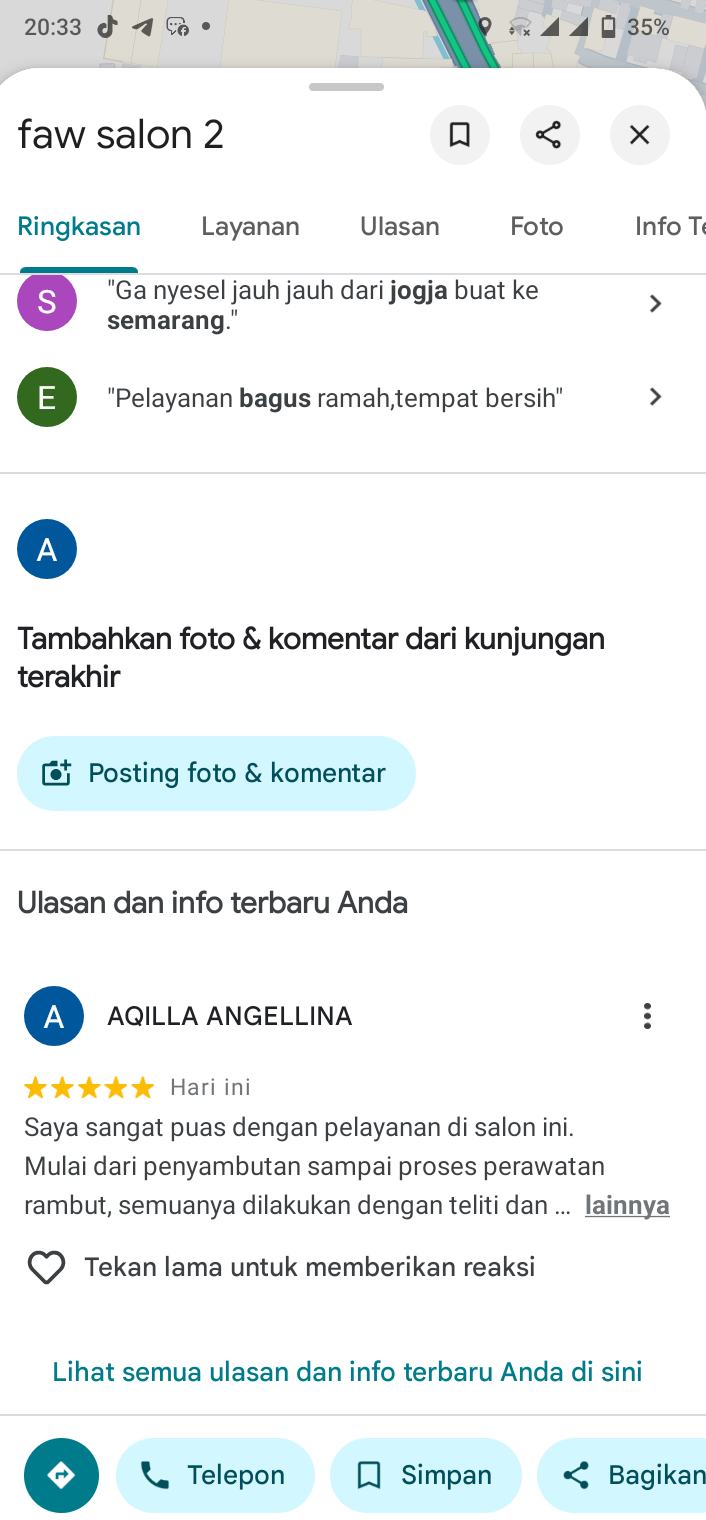The image size is (706, 1520).
Task: Tap the heart reaction icon on your review
Action: (x=46, y=1267)
